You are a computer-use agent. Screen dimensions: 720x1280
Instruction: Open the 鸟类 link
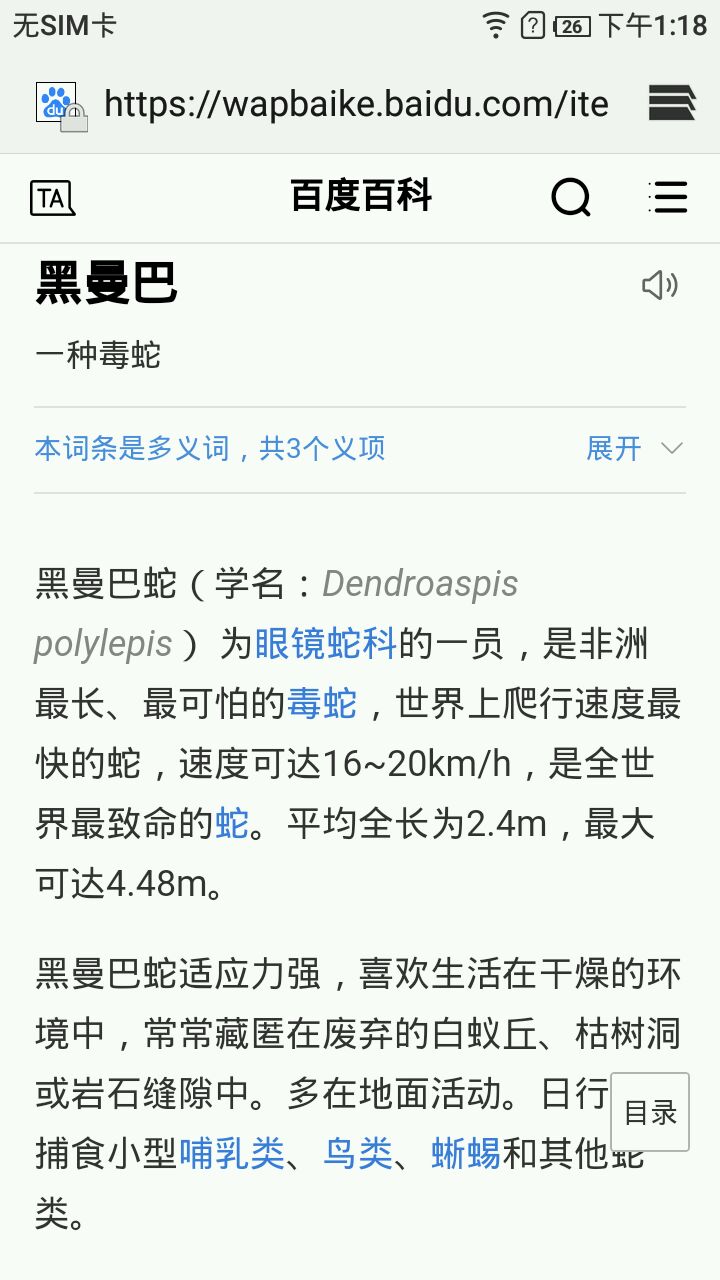(358, 1154)
